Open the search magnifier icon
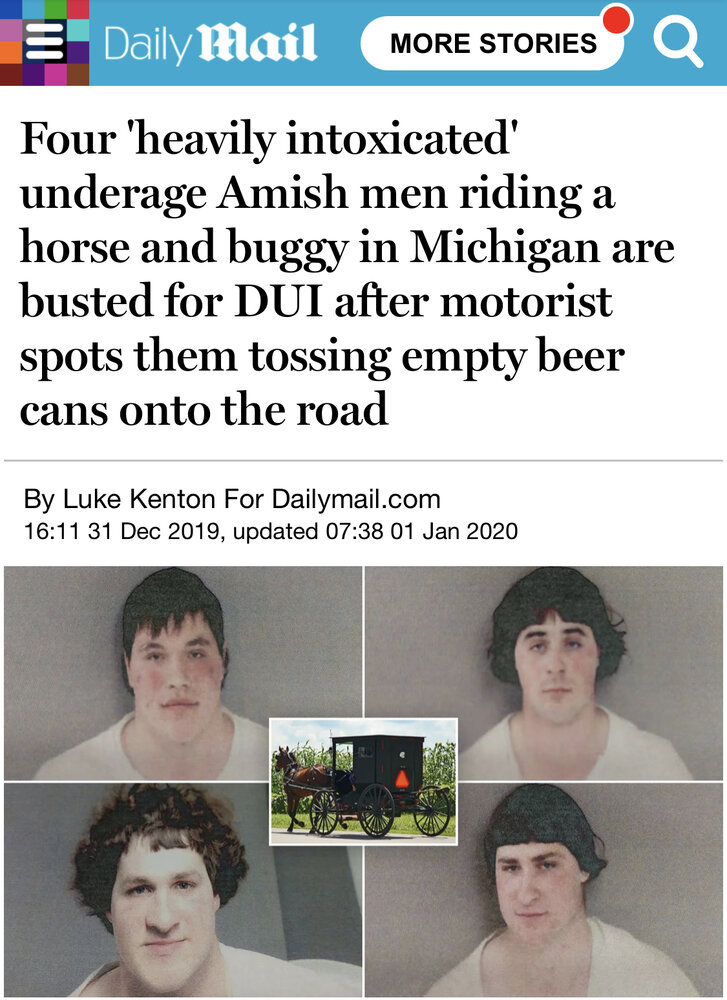The width and height of the screenshot is (727, 1000). pos(678,43)
